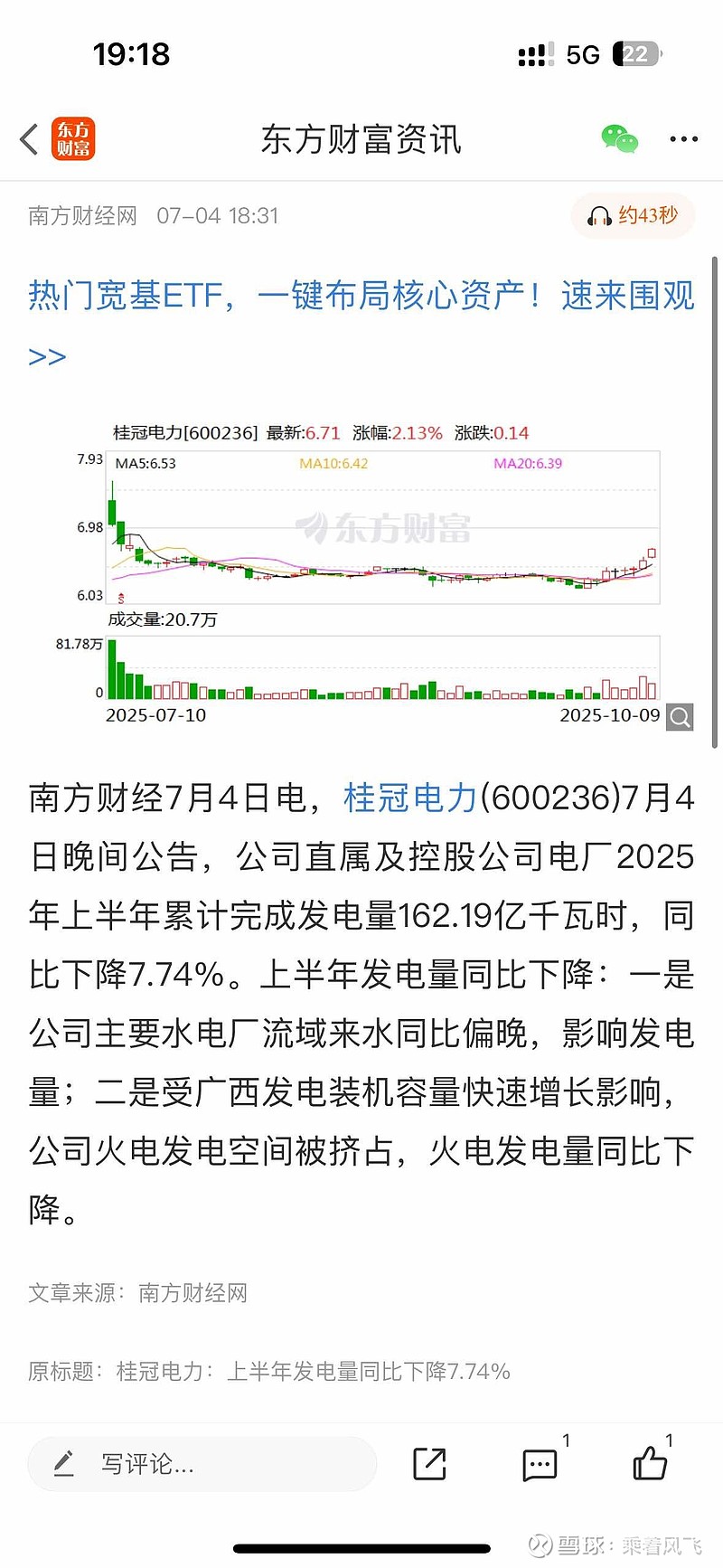Viewport: 723px width, 1568px height.
Task: Open the three-dot overflow menu
Action: click(683, 139)
